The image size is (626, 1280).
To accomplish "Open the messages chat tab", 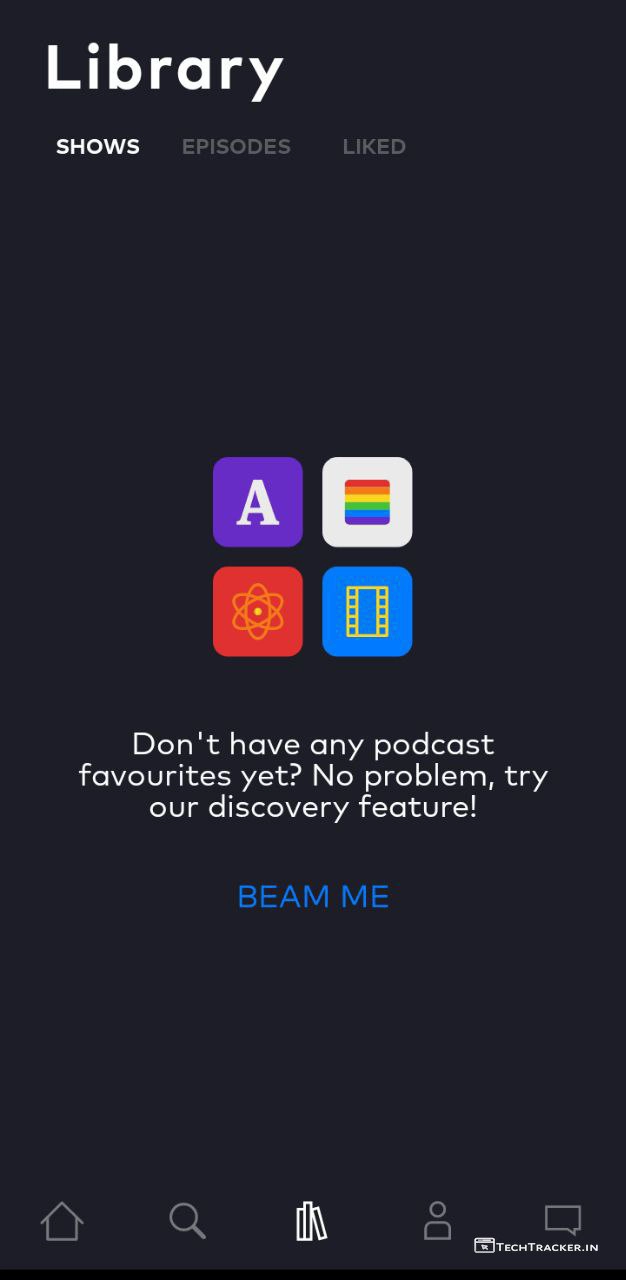I will click(x=562, y=1219).
